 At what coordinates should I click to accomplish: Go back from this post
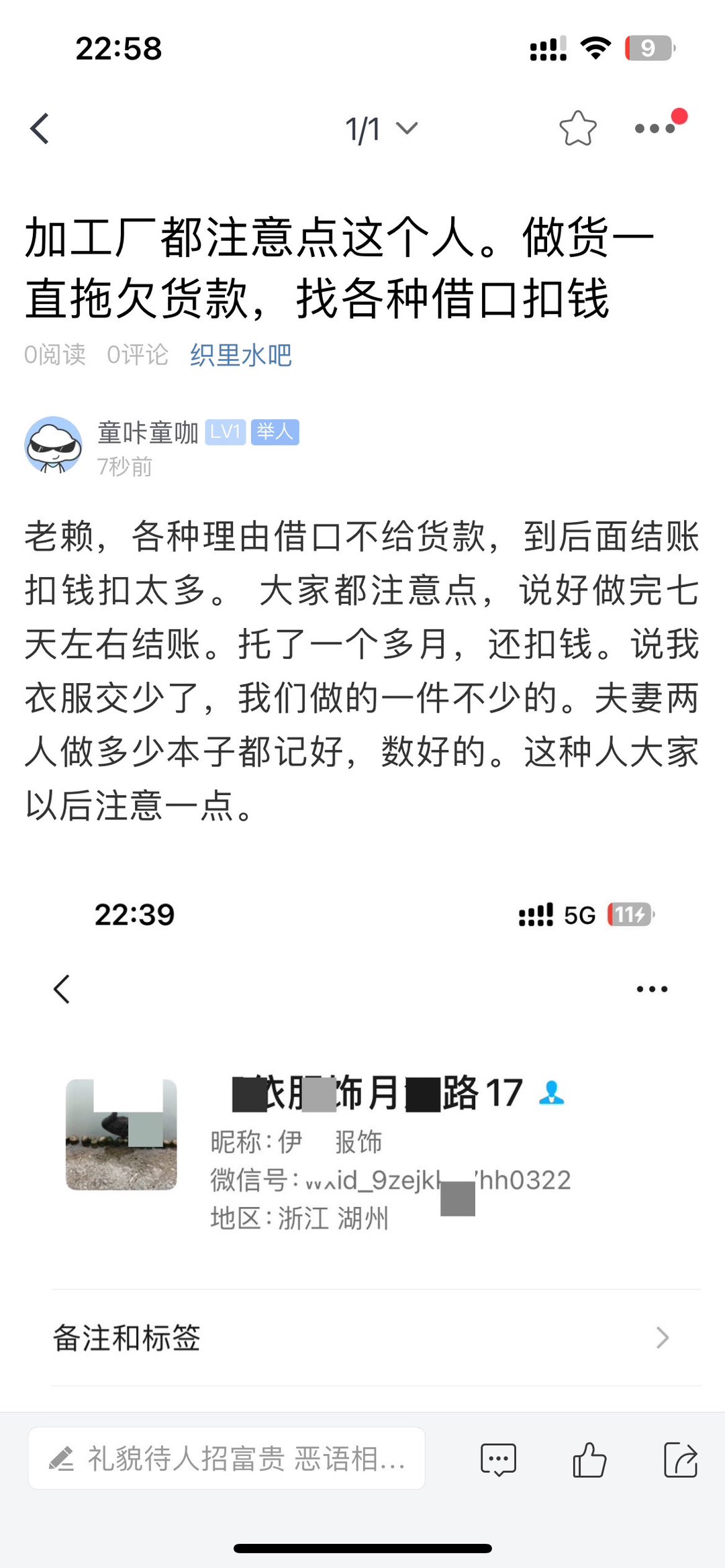click(x=40, y=128)
